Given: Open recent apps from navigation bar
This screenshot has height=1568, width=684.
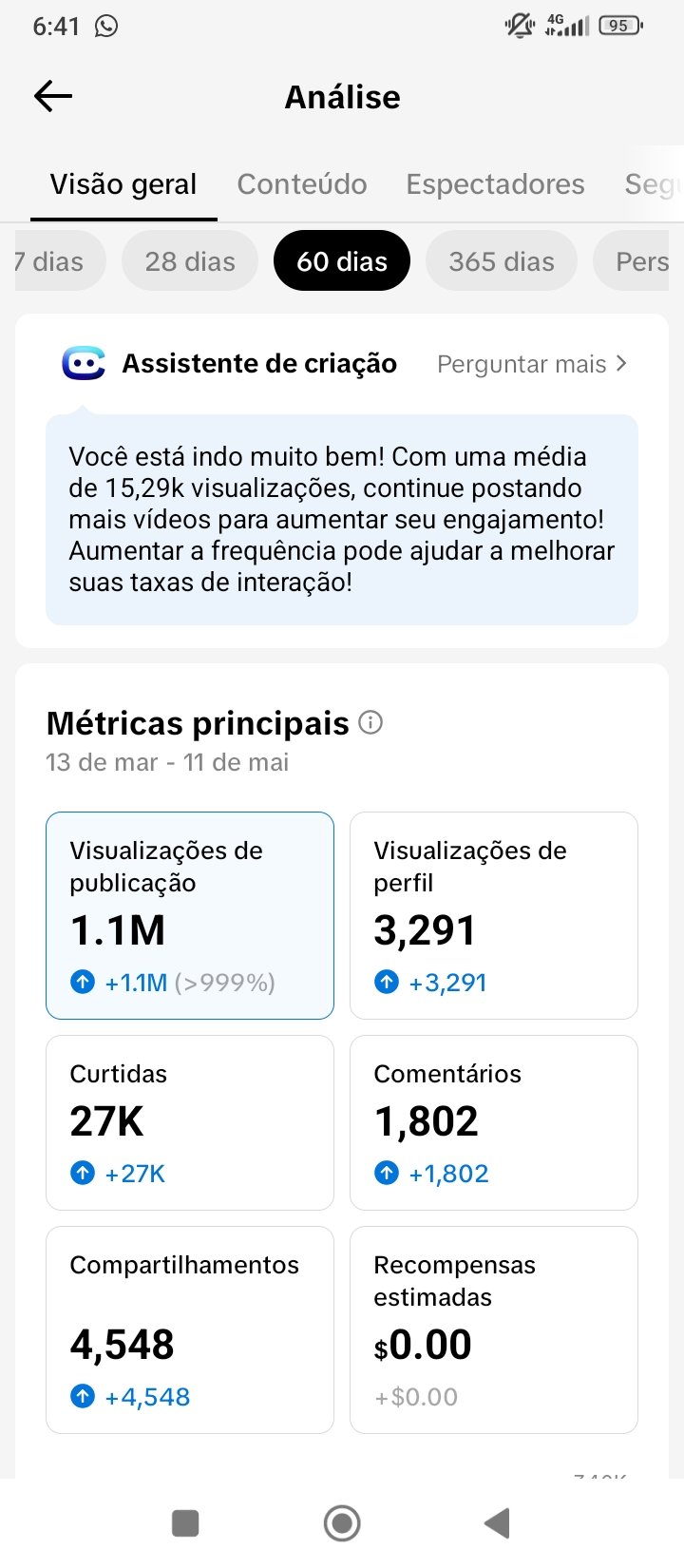Looking at the screenshot, I should point(185,1523).
